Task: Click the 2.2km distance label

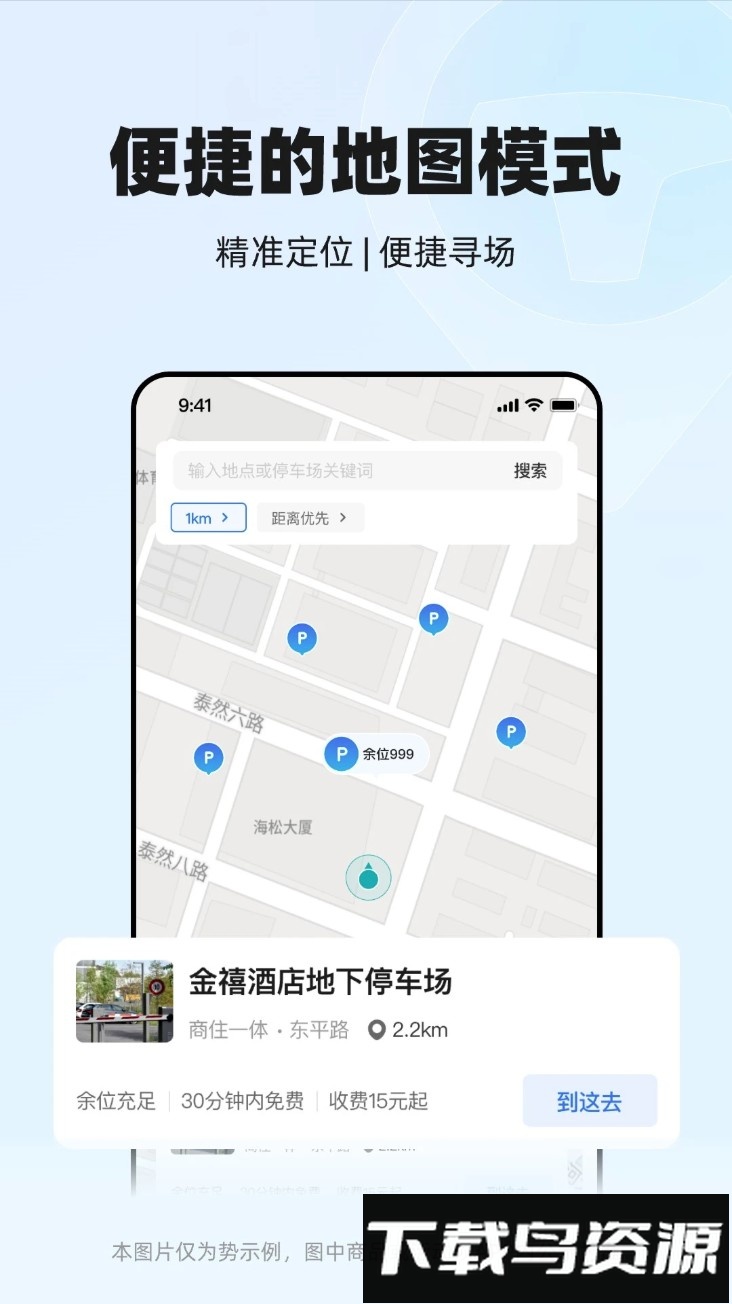Action: [421, 1030]
